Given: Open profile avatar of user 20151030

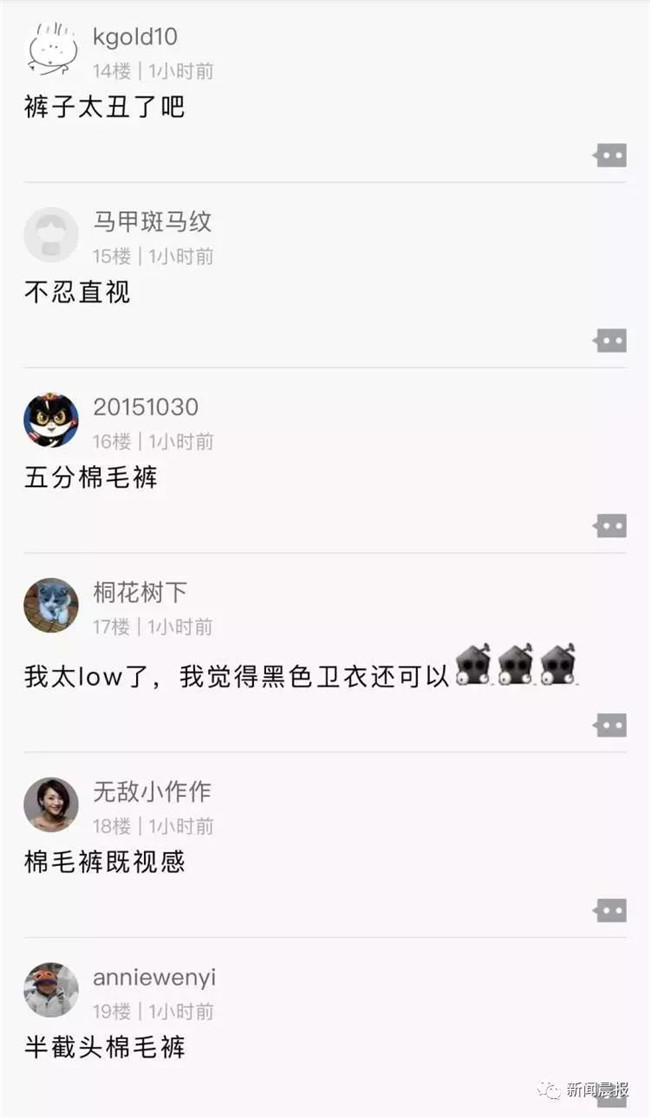Looking at the screenshot, I should (51, 420).
